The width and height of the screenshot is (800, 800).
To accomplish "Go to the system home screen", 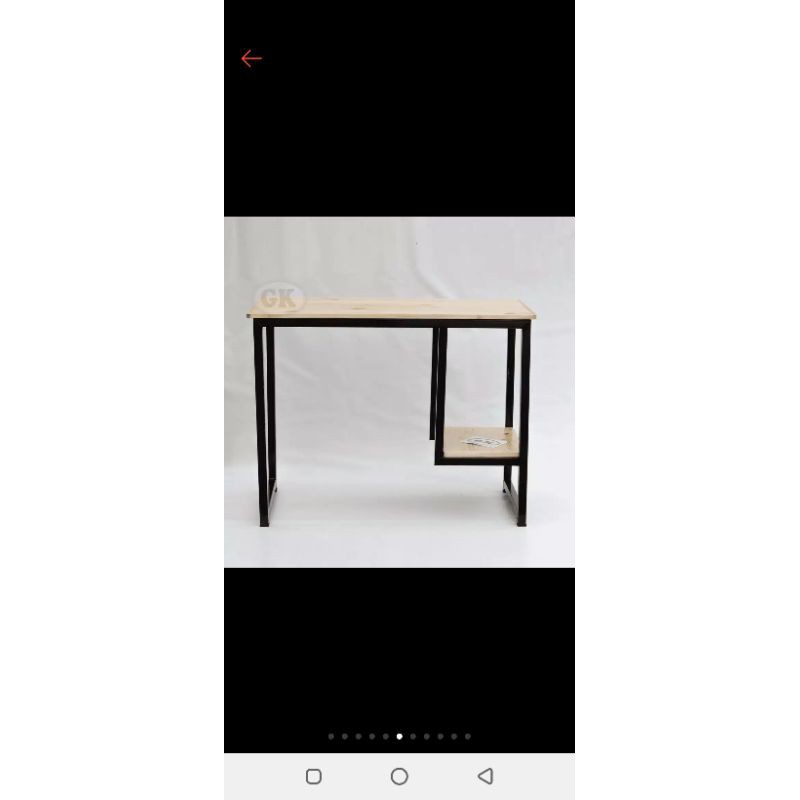I will (x=399, y=776).
